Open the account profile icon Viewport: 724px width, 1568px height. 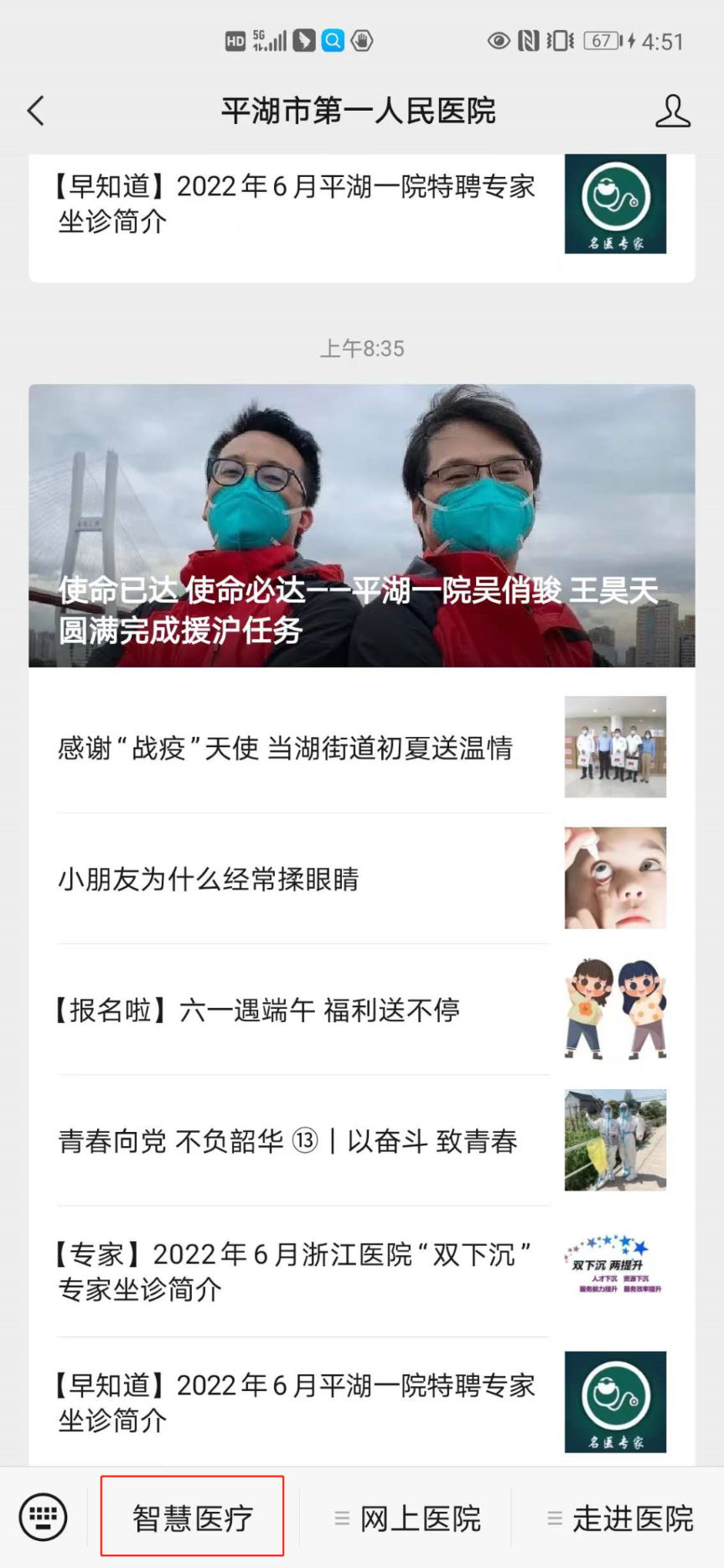(672, 111)
